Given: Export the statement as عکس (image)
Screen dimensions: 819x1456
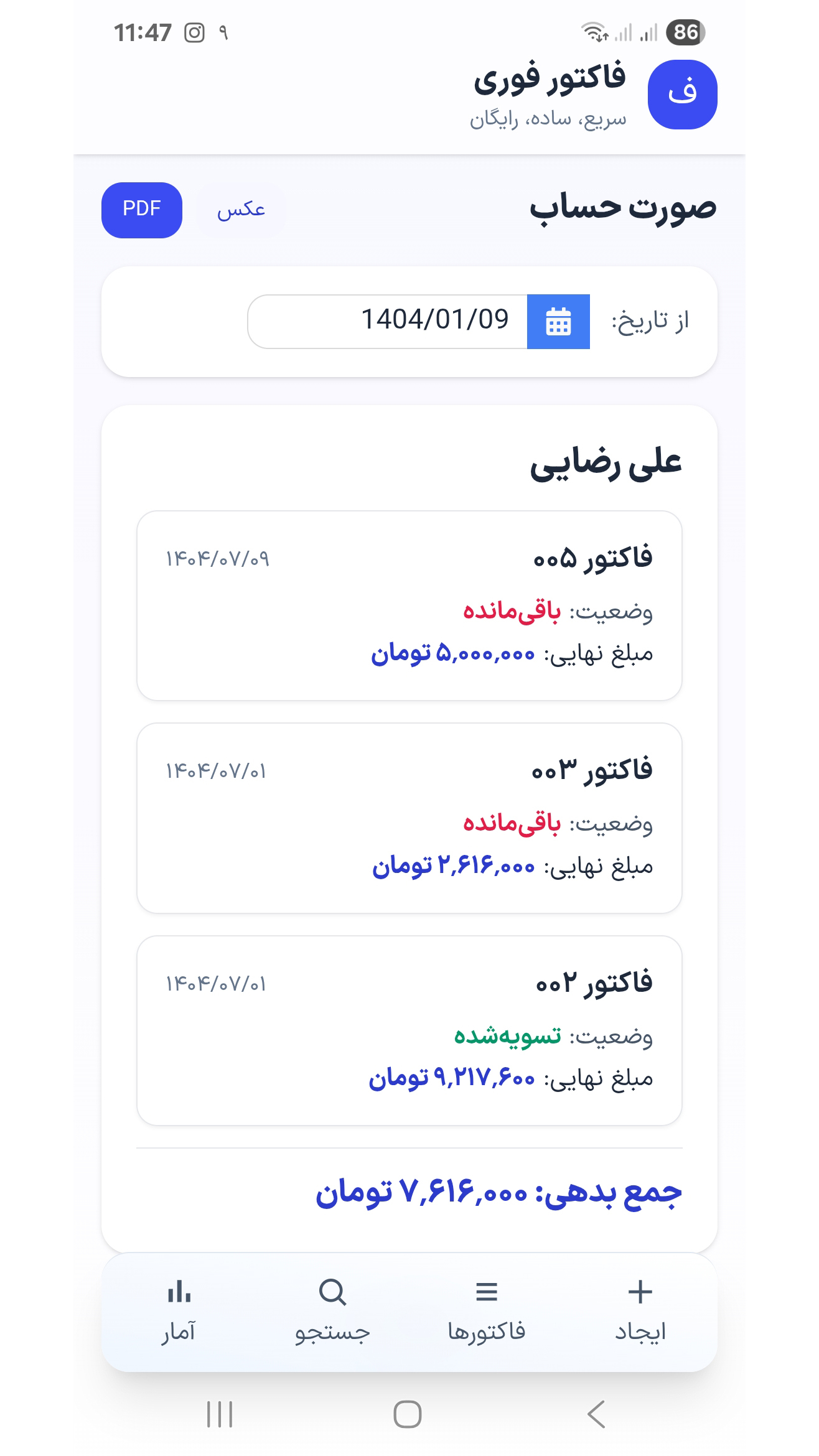Looking at the screenshot, I should point(241,210).
